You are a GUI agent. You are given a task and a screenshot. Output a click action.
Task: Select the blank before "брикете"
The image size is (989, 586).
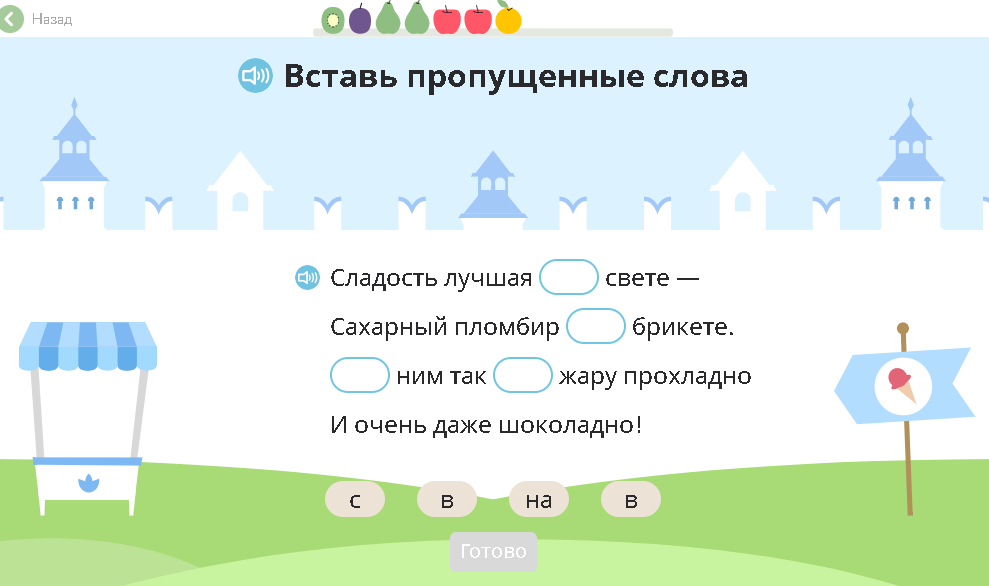[x=596, y=326]
